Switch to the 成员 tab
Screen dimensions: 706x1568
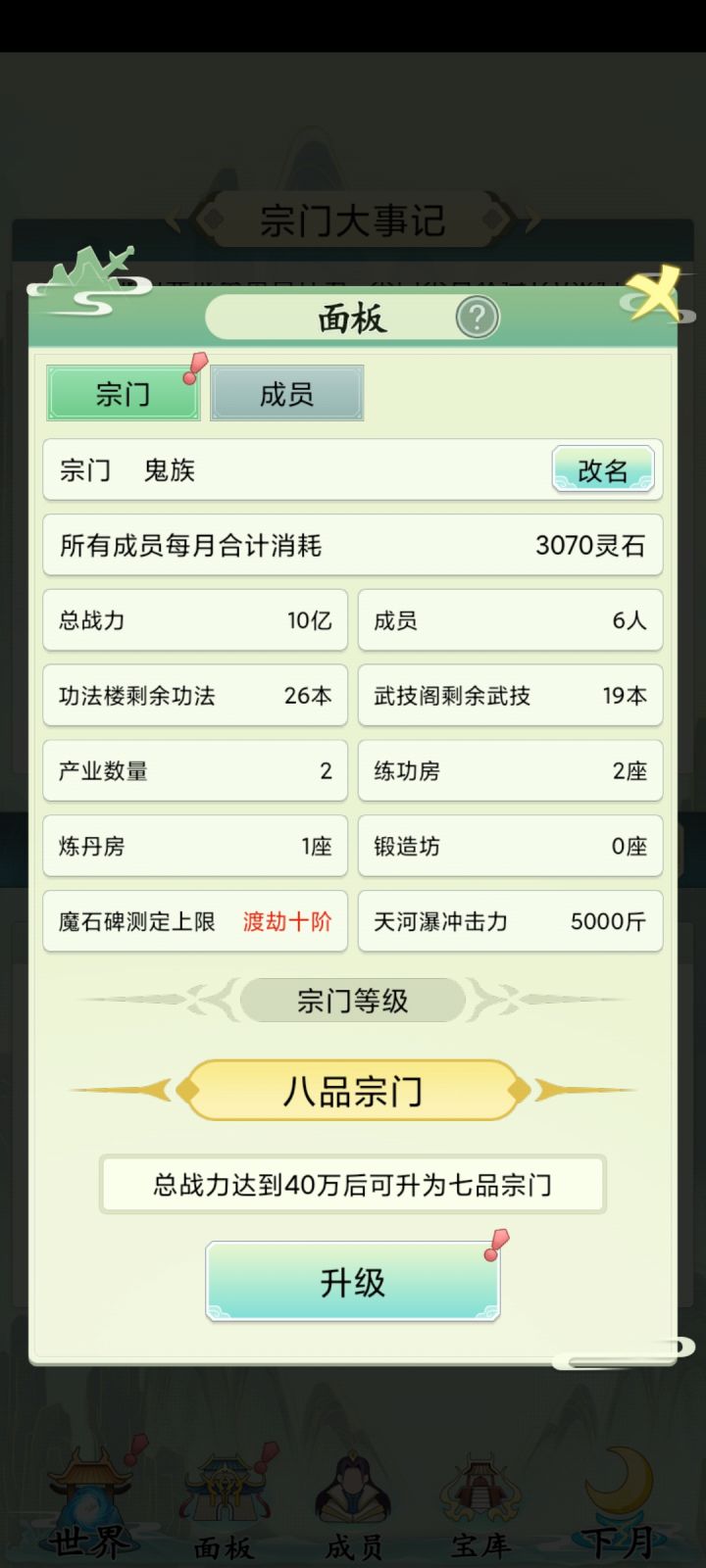[285, 392]
